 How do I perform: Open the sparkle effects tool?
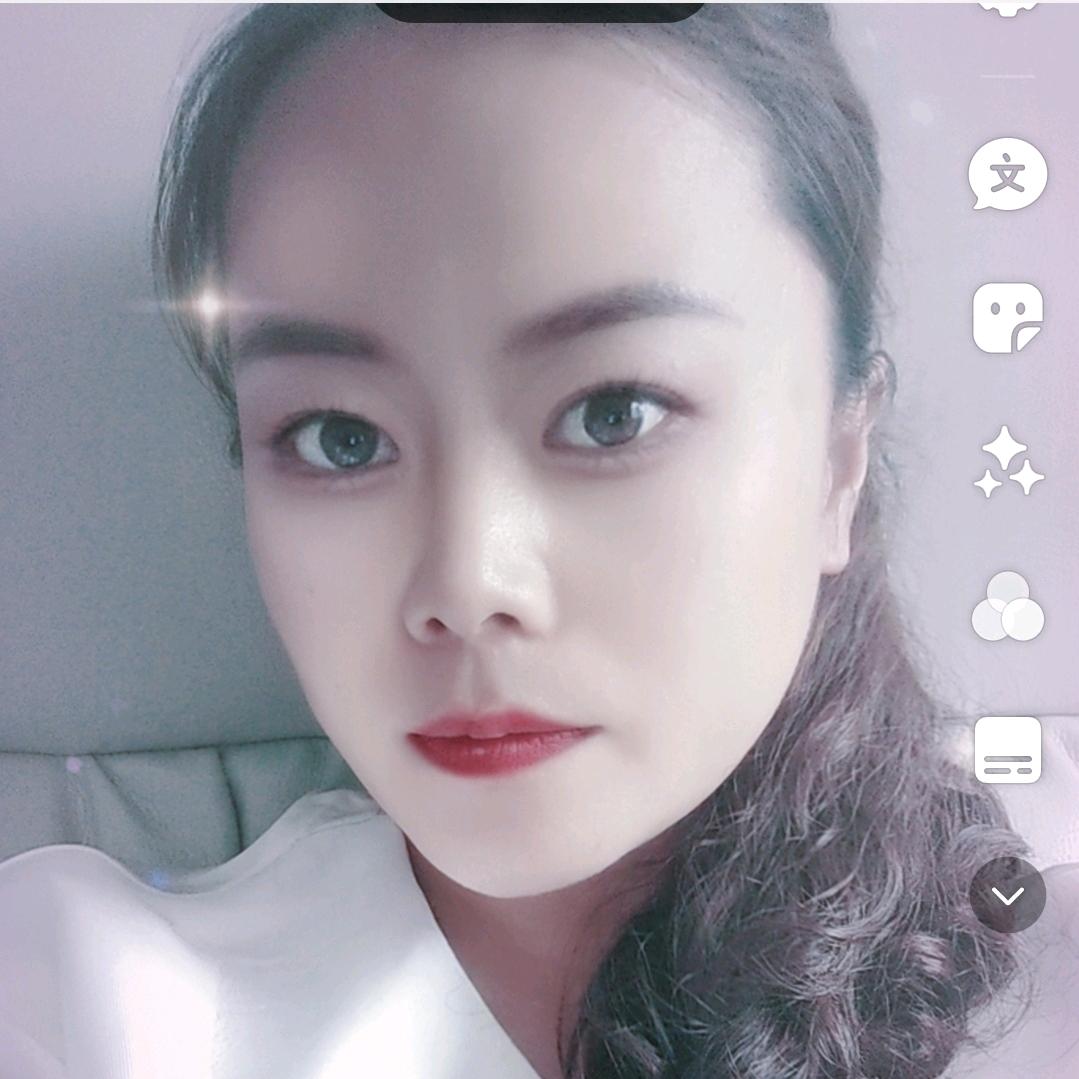coord(1007,462)
